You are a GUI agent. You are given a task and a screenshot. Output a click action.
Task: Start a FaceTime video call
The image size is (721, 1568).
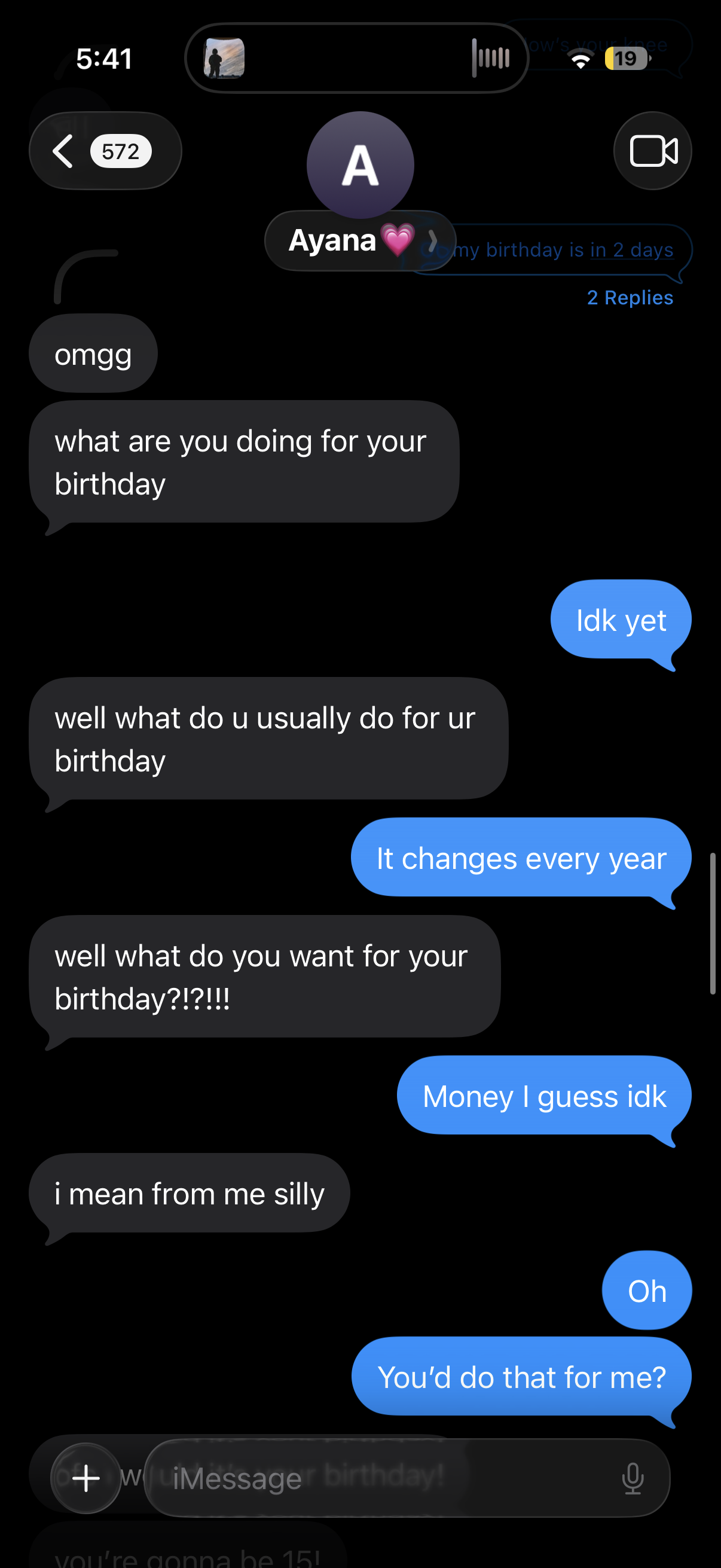(x=653, y=151)
